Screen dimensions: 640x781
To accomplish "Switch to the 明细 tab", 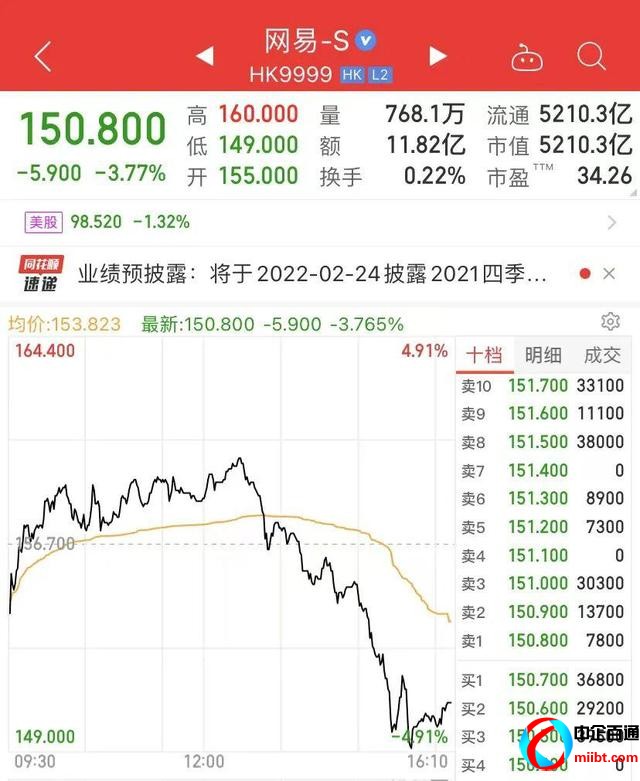I will point(543,355).
